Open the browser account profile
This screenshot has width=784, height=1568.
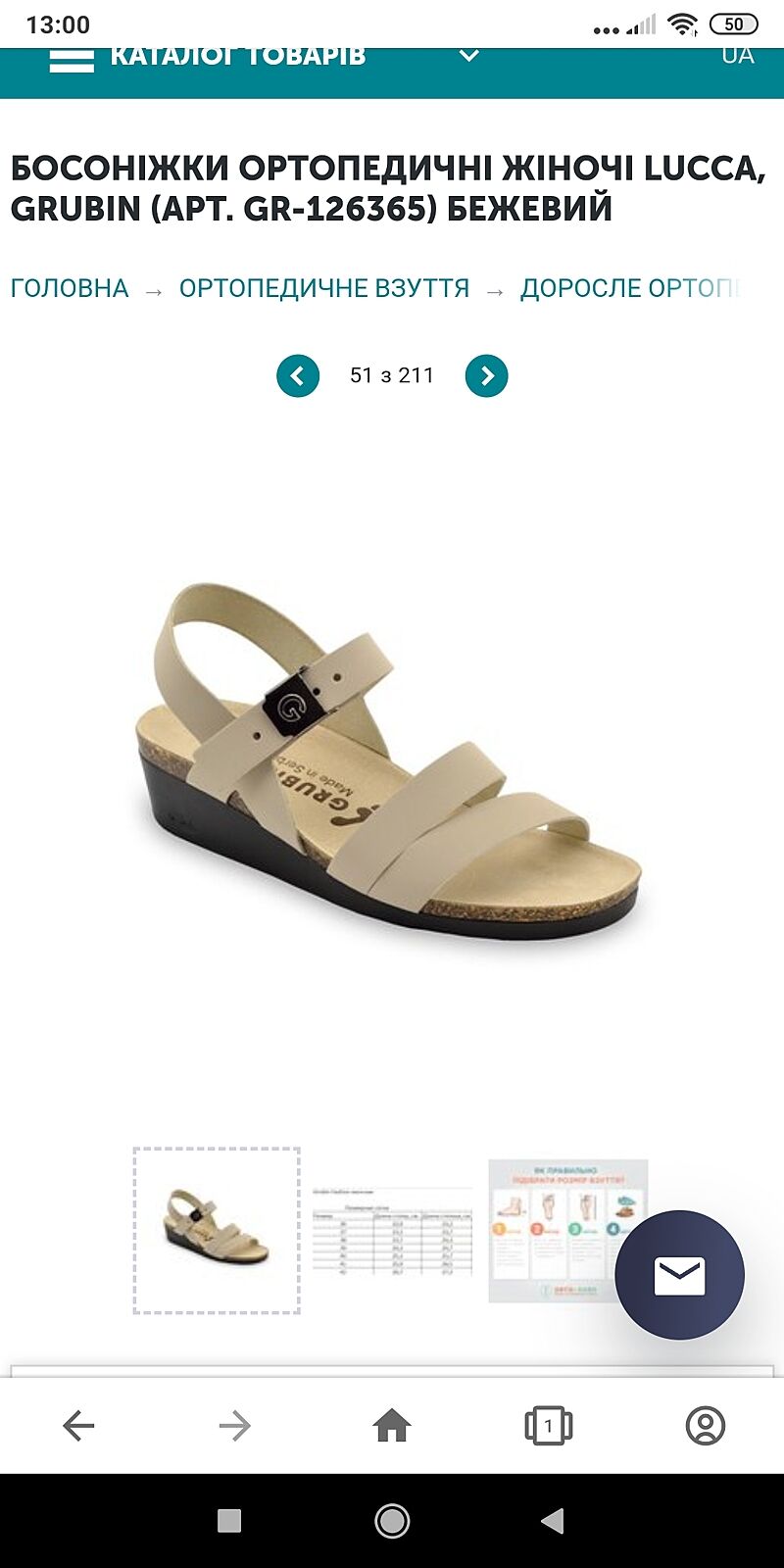click(706, 1425)
